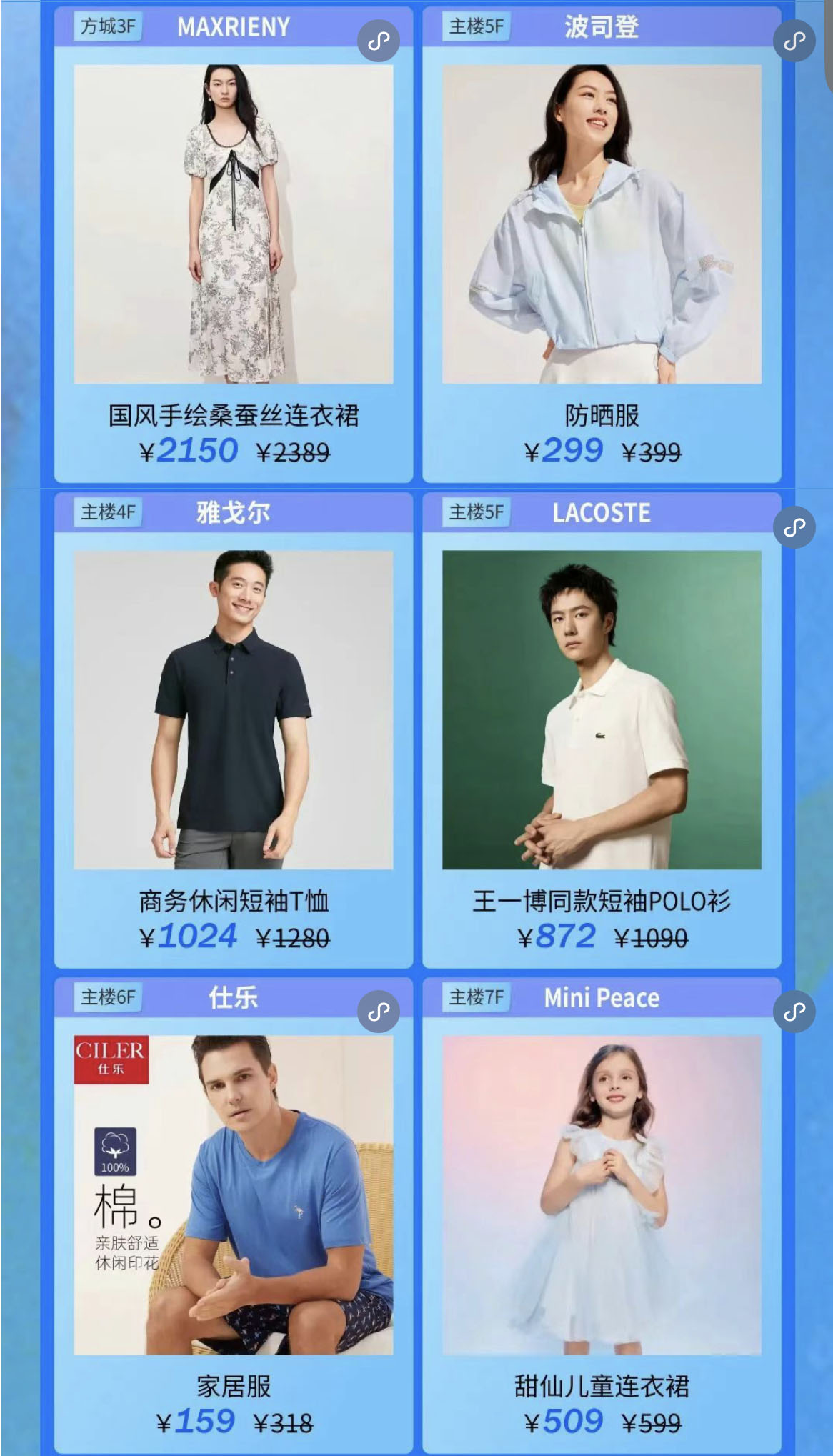Open the link icon on 波司登 card
833x1456 pixels.
[x=794, y=41]
